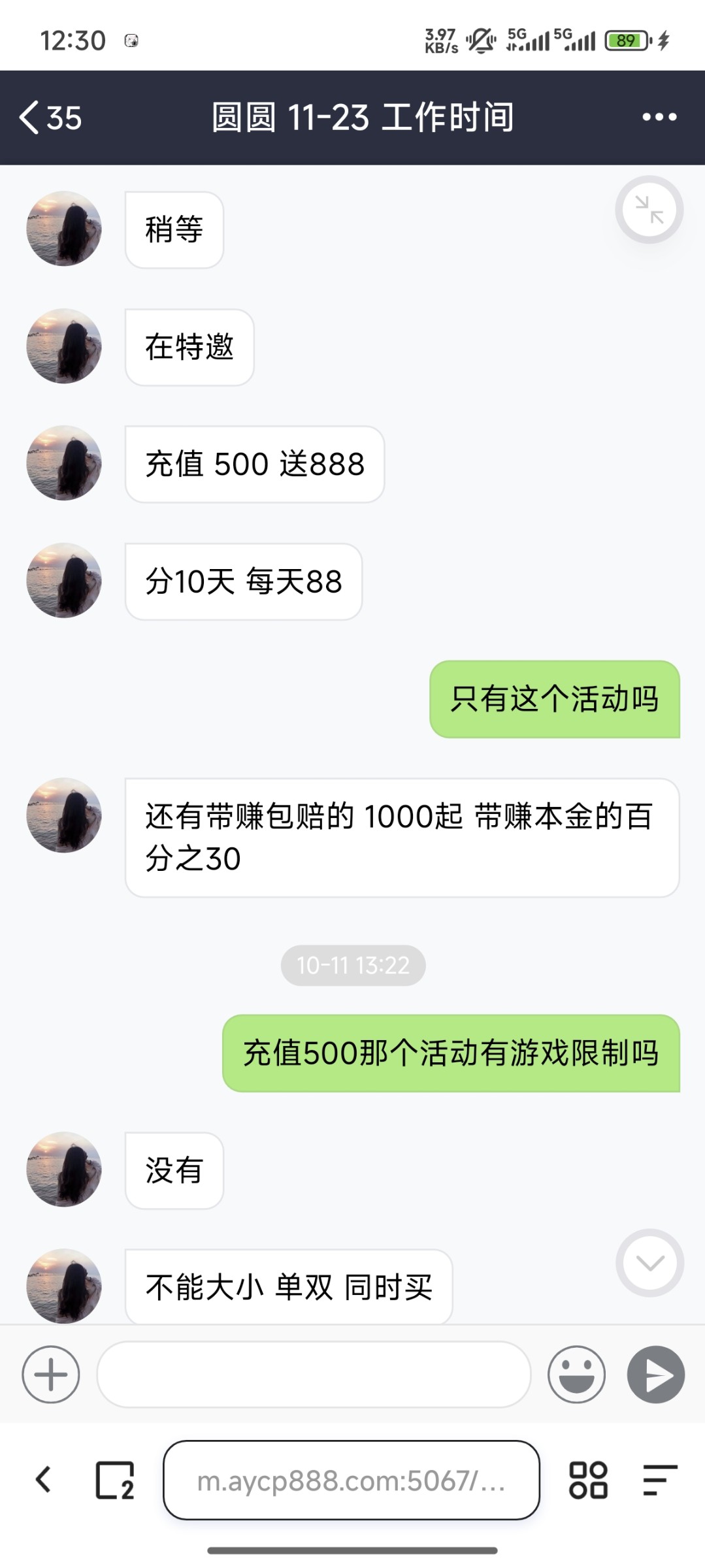Open the browser four-squares home grid
The image size is (705, 1568).
[588, 1480]
